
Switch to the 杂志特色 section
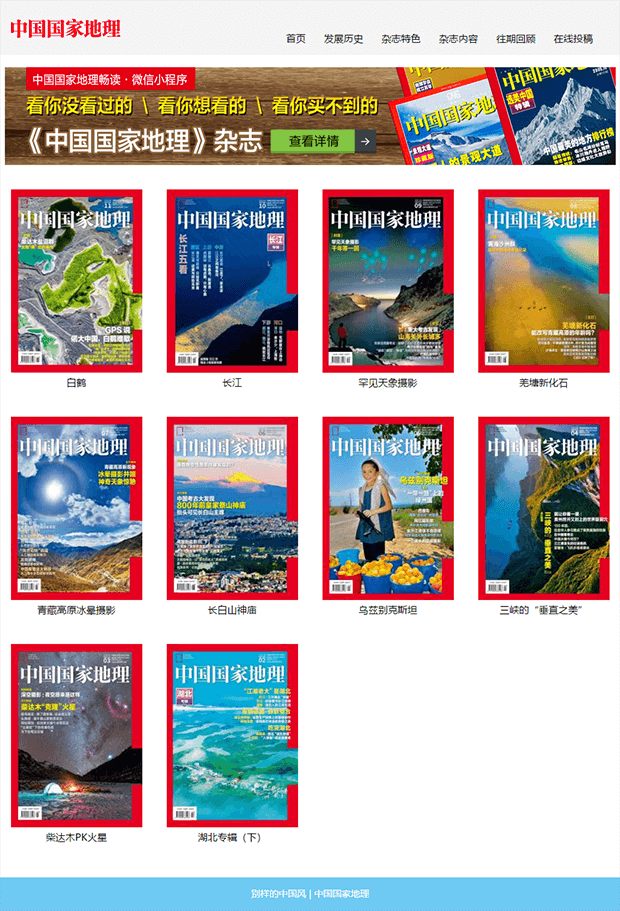click(x=400, y=39)
